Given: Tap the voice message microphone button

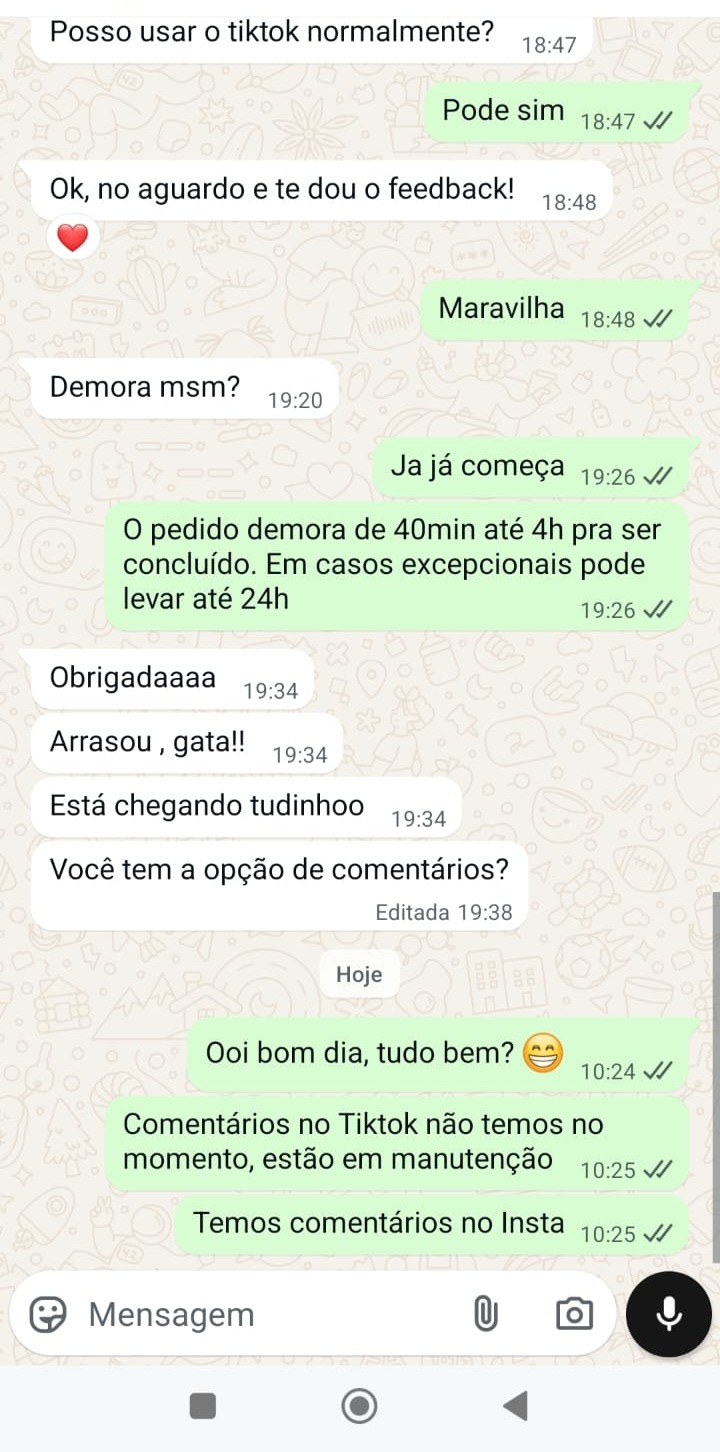Looking at the screenshot, I should (668, 1314).
